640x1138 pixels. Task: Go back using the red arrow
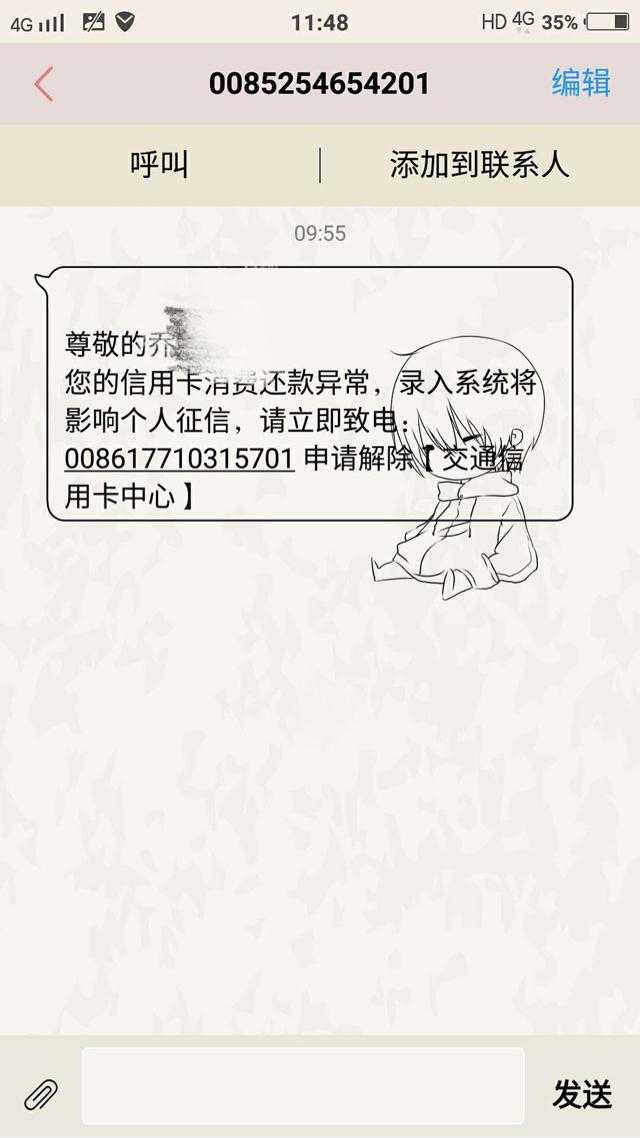pyautogui.click(x=43, y=84)
